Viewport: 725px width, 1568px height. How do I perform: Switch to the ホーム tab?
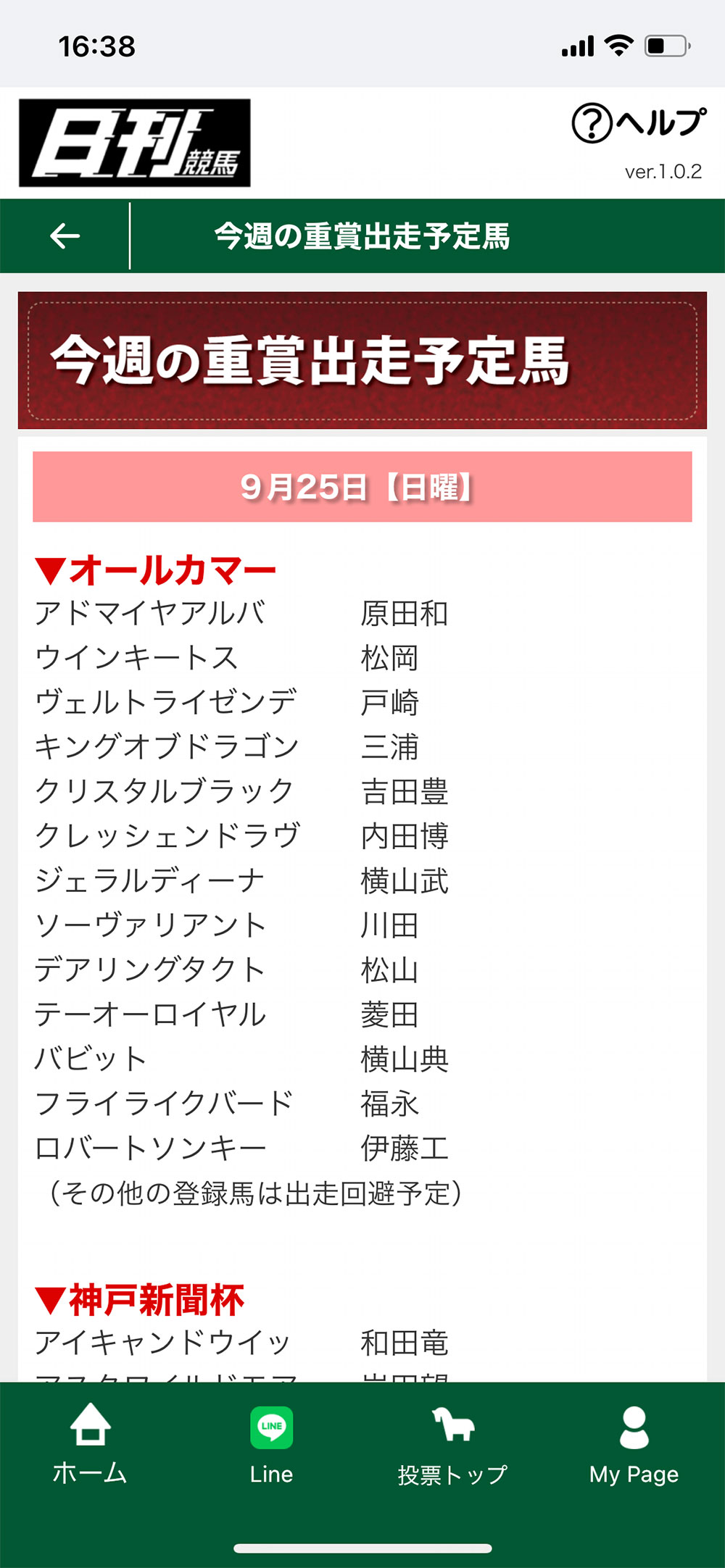point(90,1446)
